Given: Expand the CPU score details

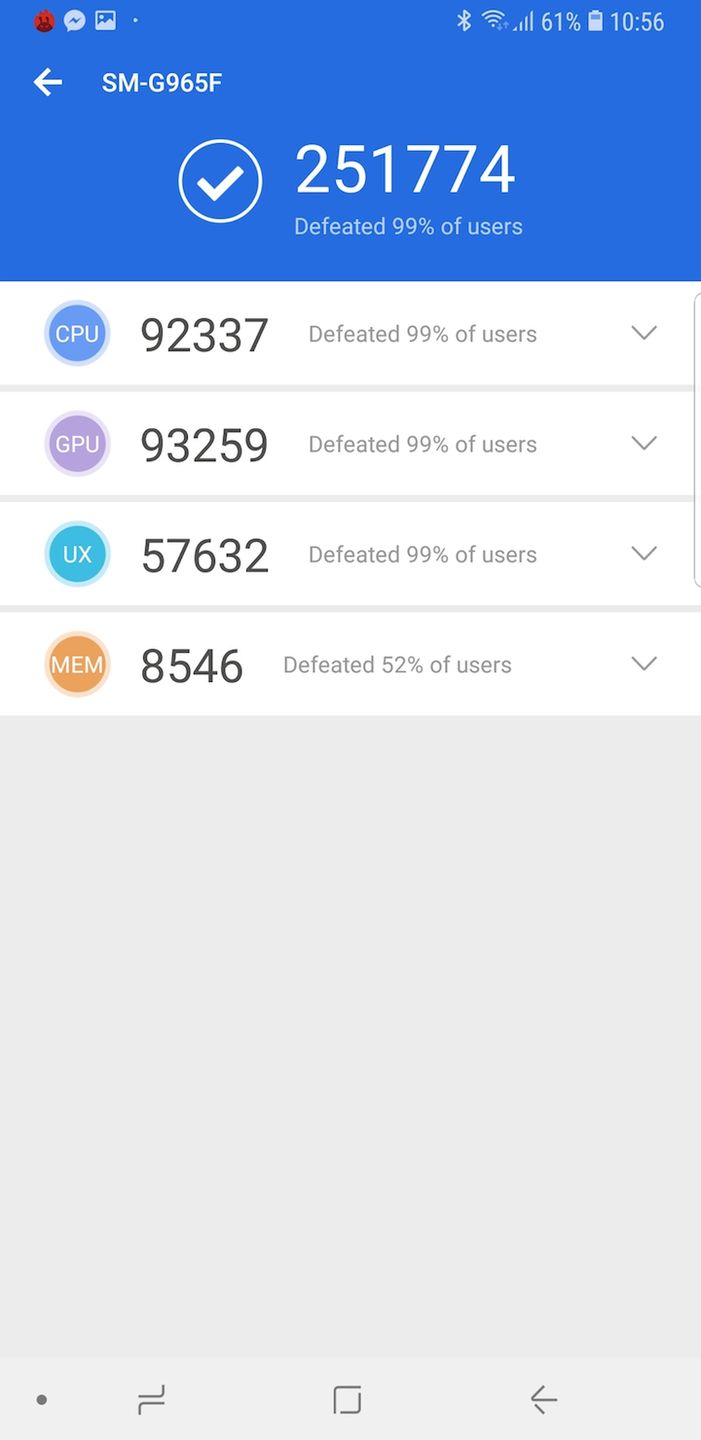Looking at the screenshot, I should pos(644,333).
